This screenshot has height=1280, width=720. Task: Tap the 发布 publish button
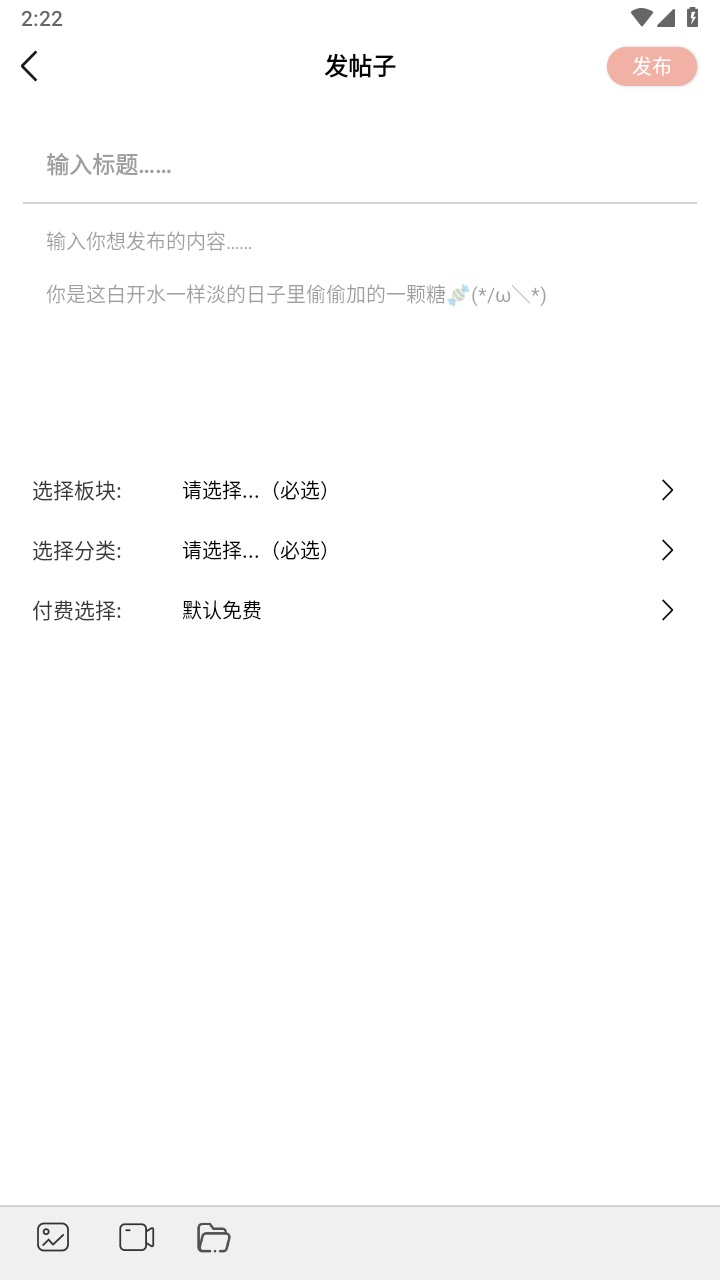click(652, 67)
